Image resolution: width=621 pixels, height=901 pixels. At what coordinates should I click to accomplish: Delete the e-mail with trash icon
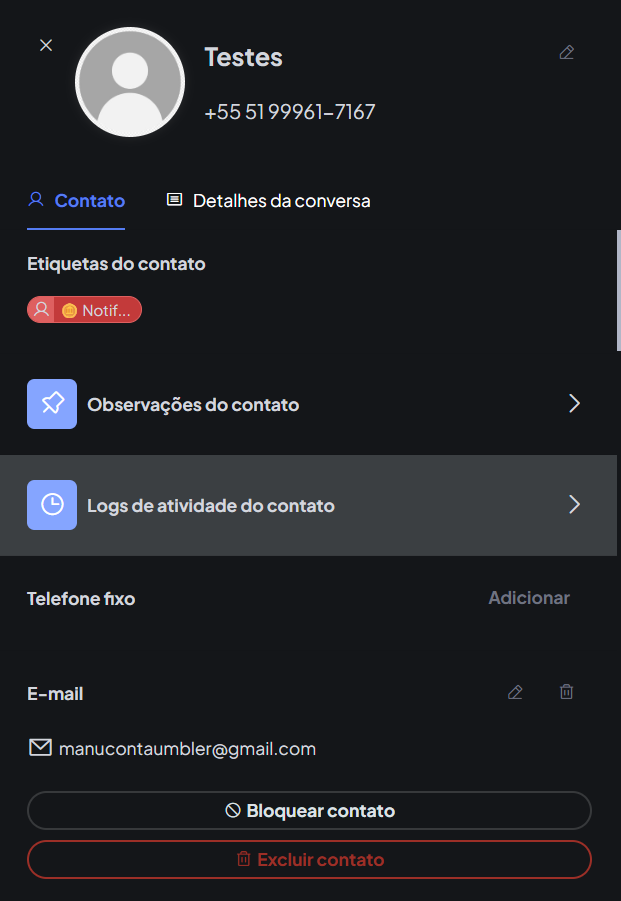(x=567, y=692)
